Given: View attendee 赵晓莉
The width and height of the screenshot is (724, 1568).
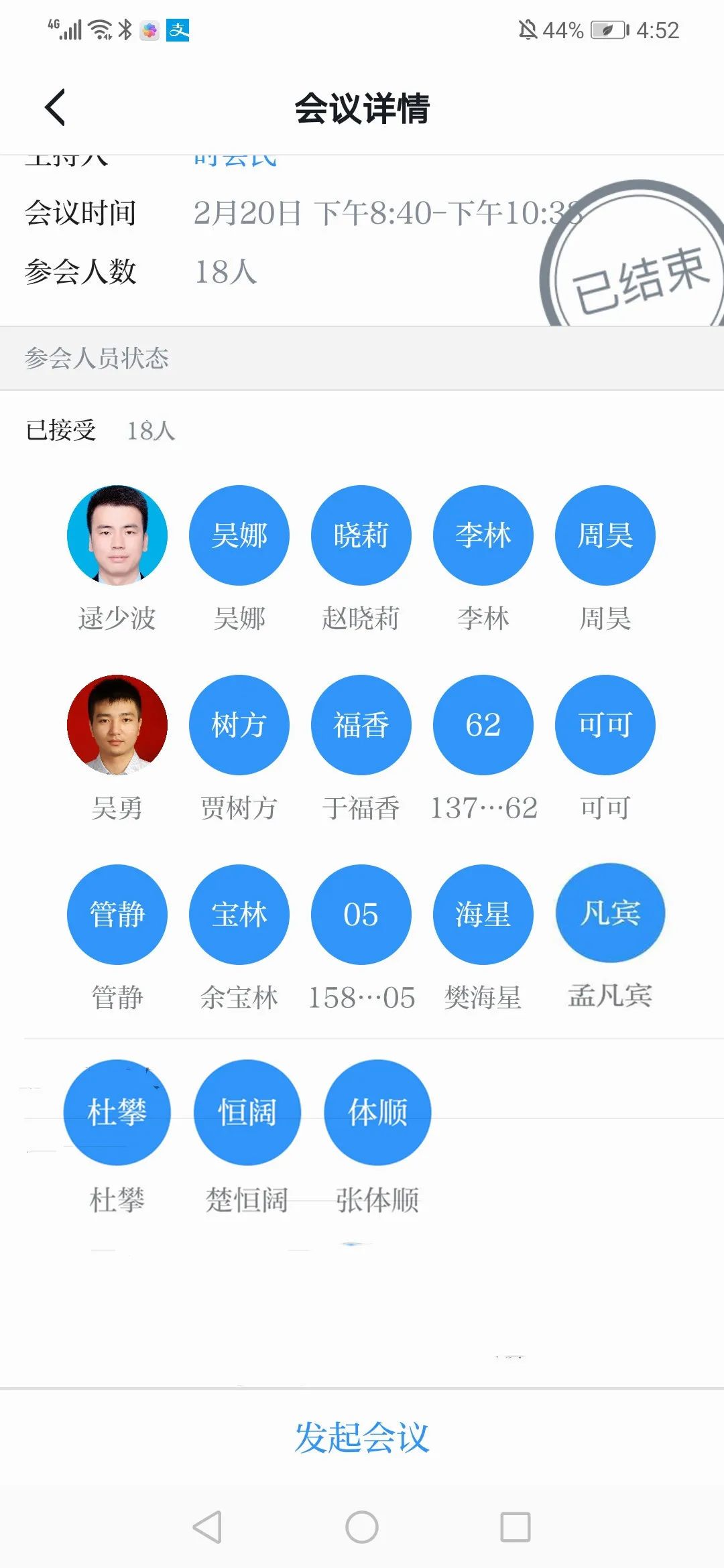Looking at the screenshot, I should (361, 535).
